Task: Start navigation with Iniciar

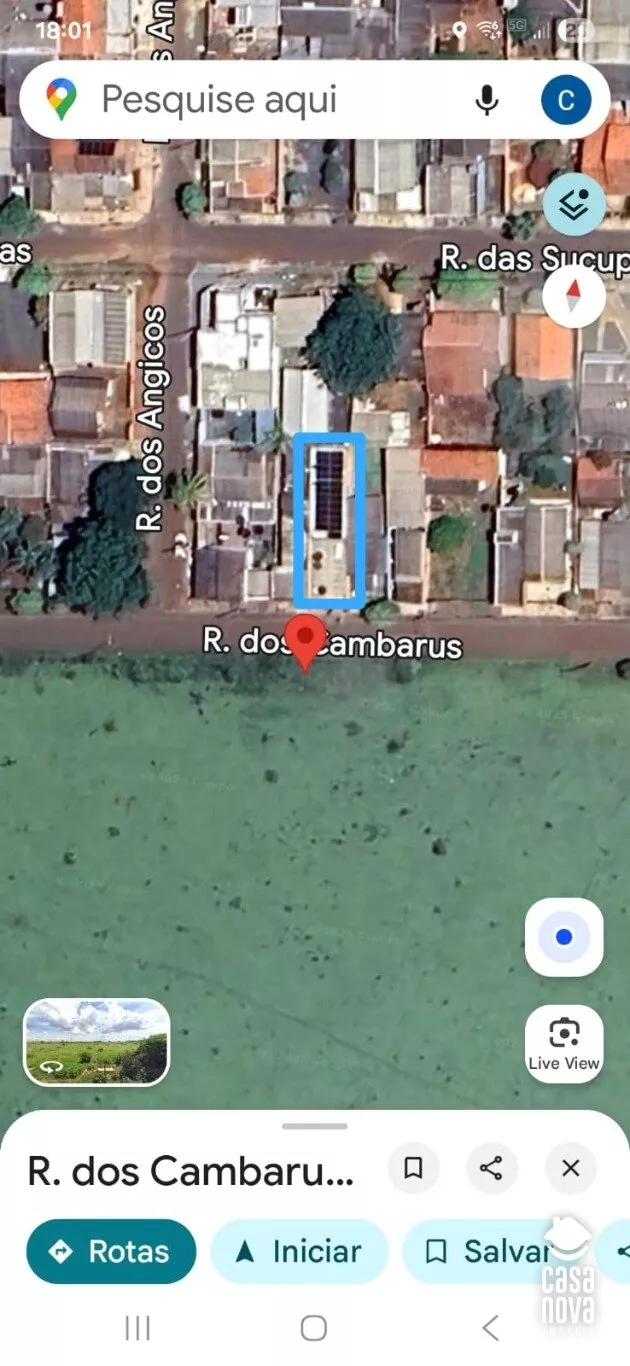Action: coord(299,1251)
